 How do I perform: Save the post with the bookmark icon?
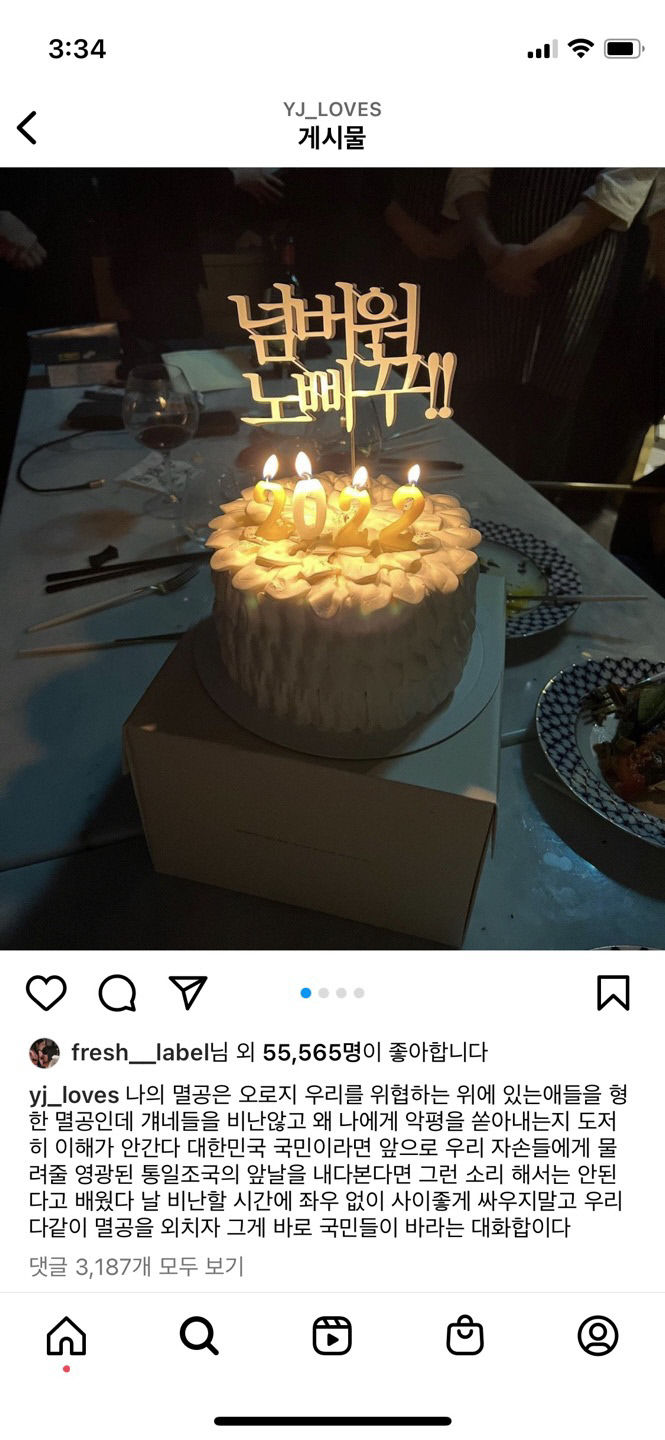[x=613, y=992]
